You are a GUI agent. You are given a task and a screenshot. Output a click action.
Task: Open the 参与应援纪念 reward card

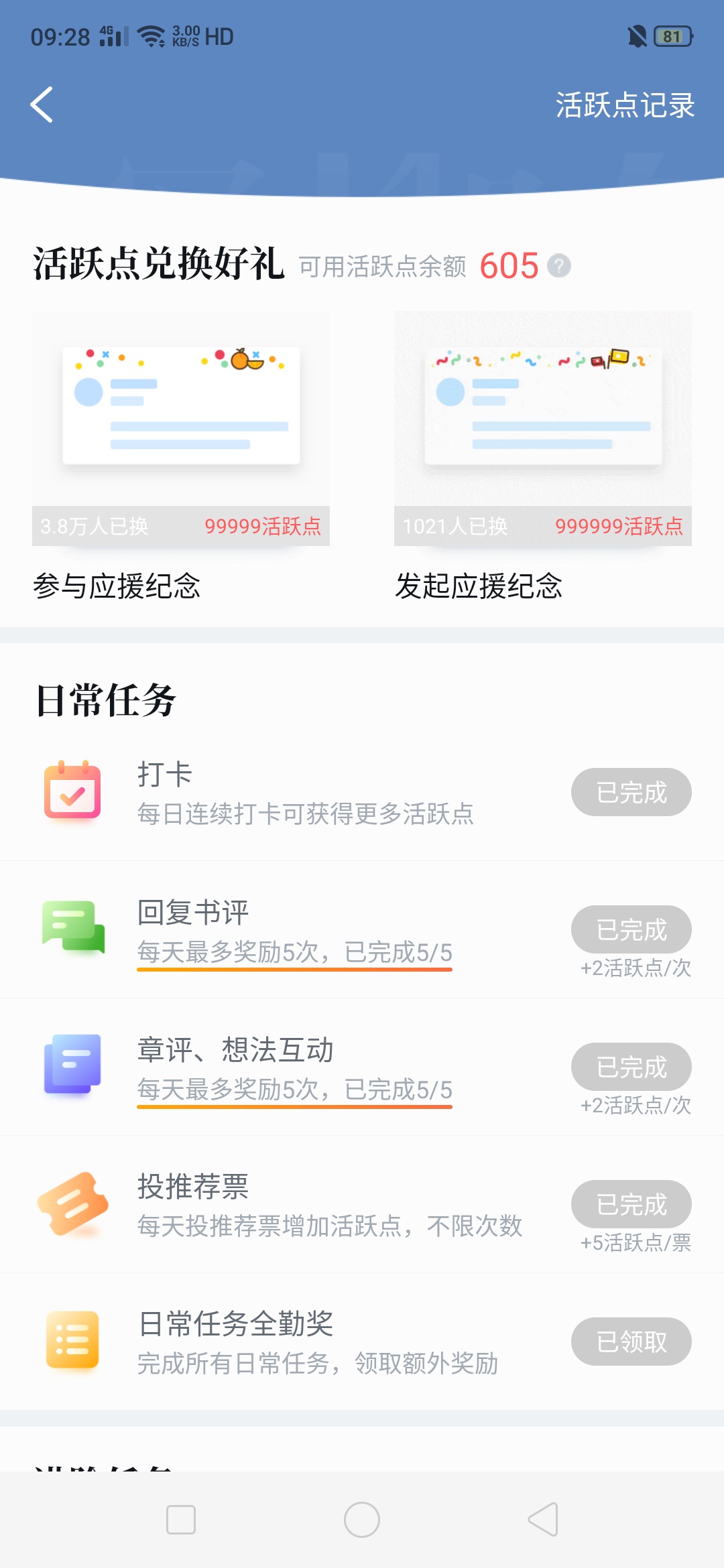[181, 456]
